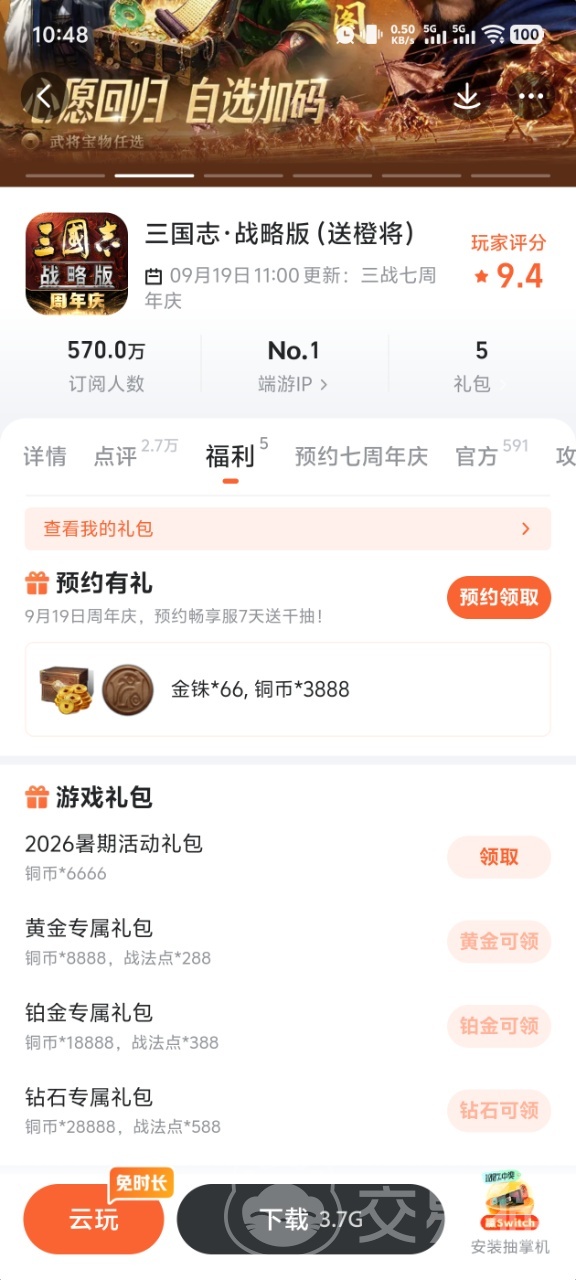Screen dimensions: 576x1280
Task: Open 安装抽掌机 promotion
Action: [510, 1213]
